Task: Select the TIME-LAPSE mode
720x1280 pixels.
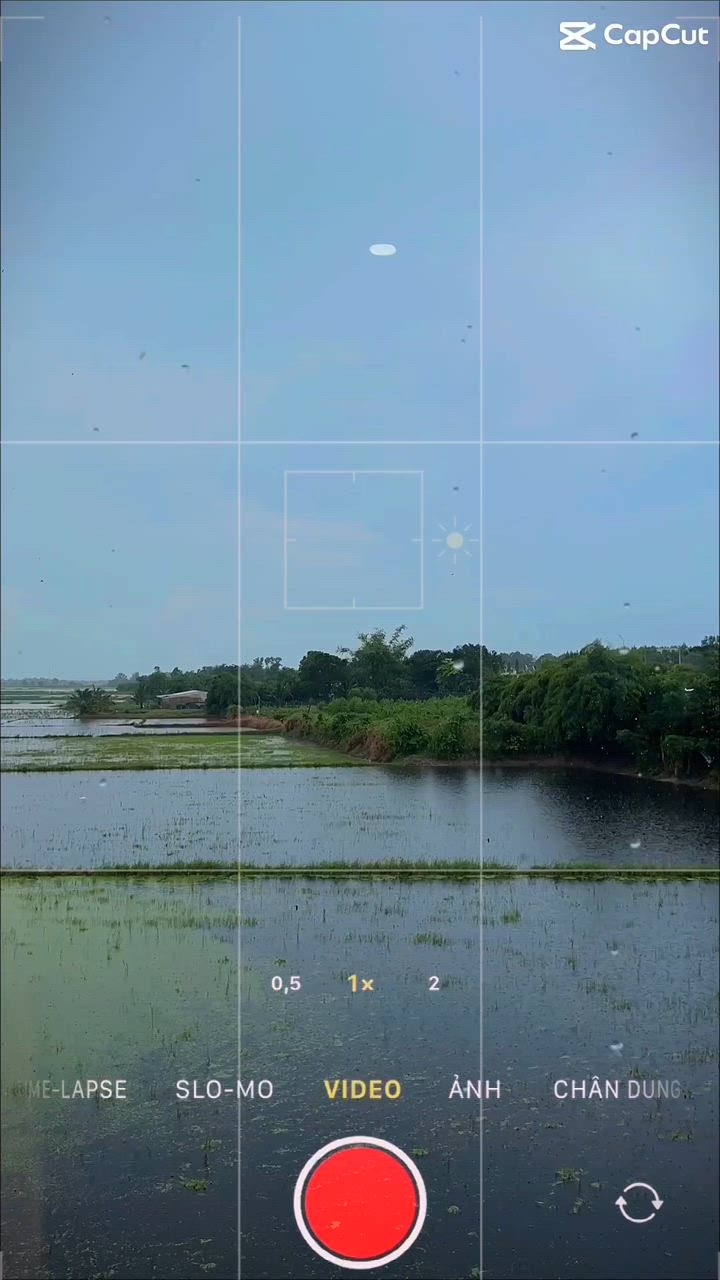Action: click(x=76, y=1090)
